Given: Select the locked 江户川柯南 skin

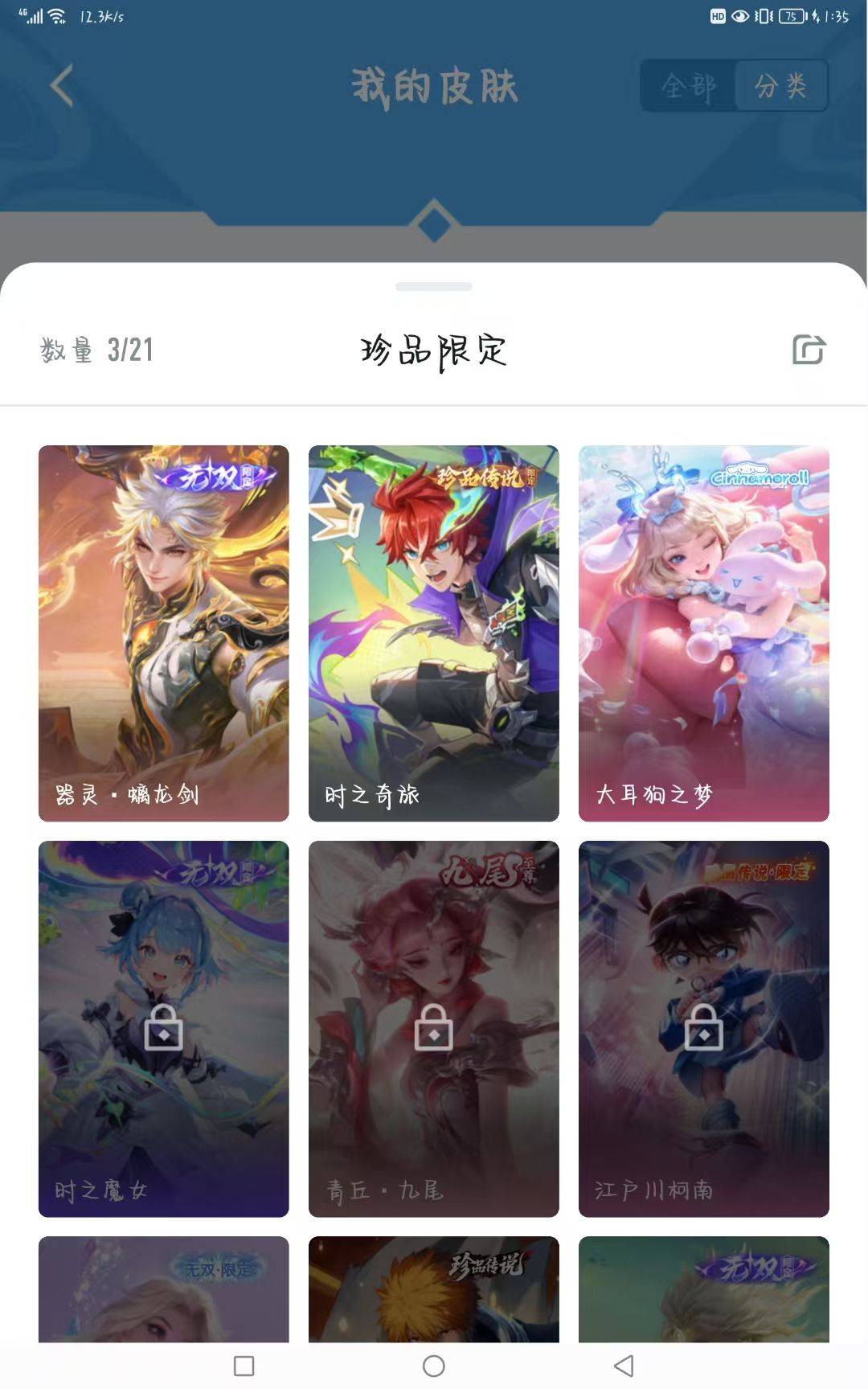Looking at the screenshot, I should [704, 1029].
